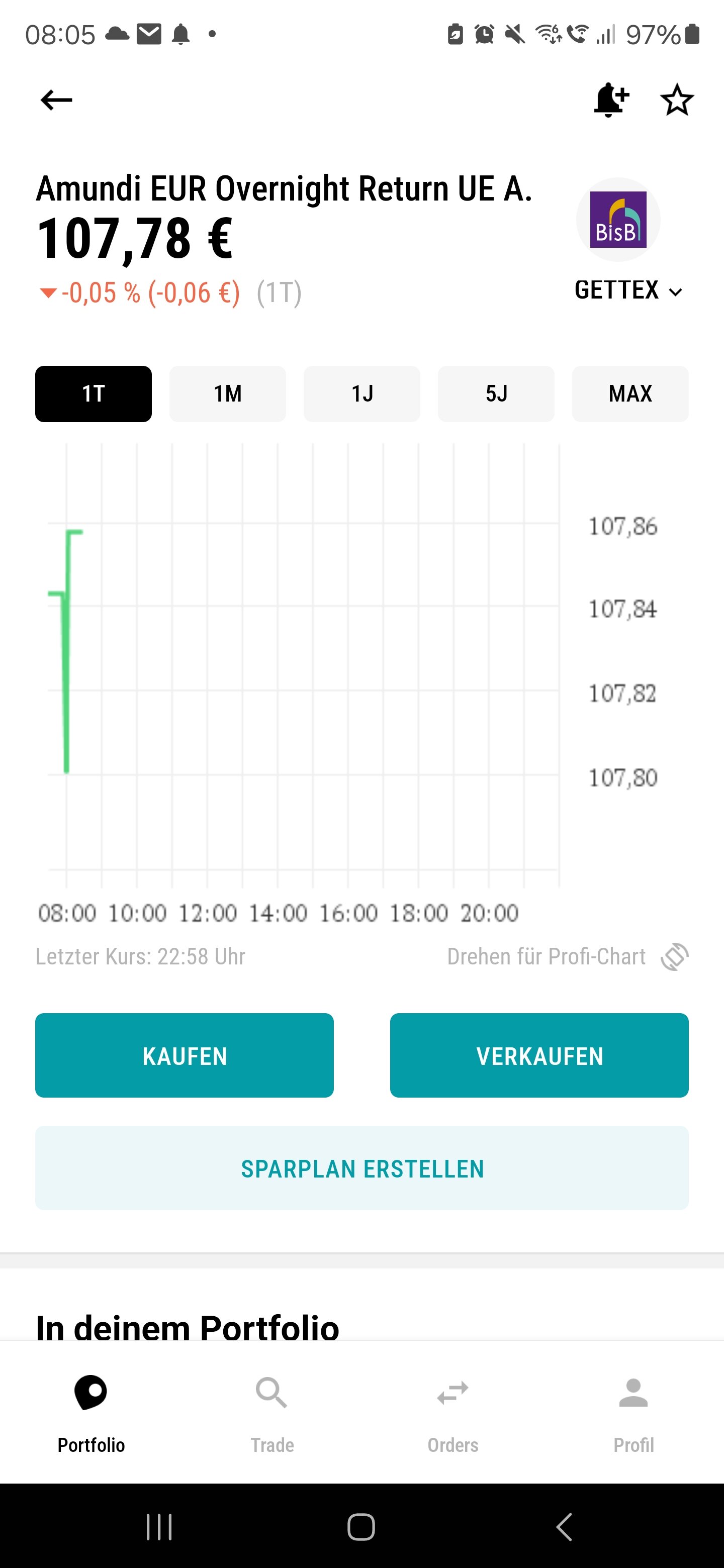Viewport: 724px width, 1568px height.
Task: Add this ETF to favorites with the star
Action: click(677, 100)
